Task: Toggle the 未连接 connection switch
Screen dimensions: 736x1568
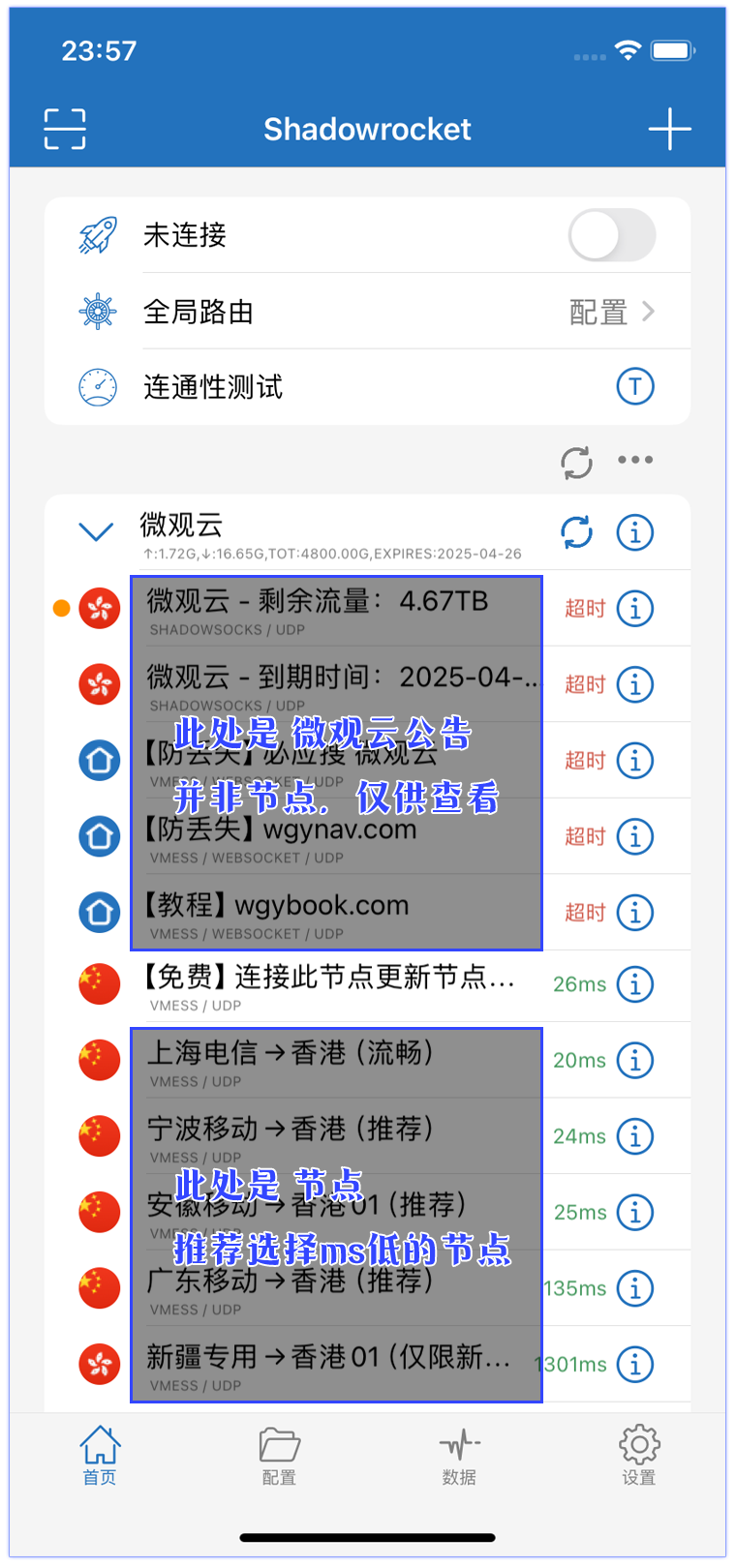Action: [611, 235]
